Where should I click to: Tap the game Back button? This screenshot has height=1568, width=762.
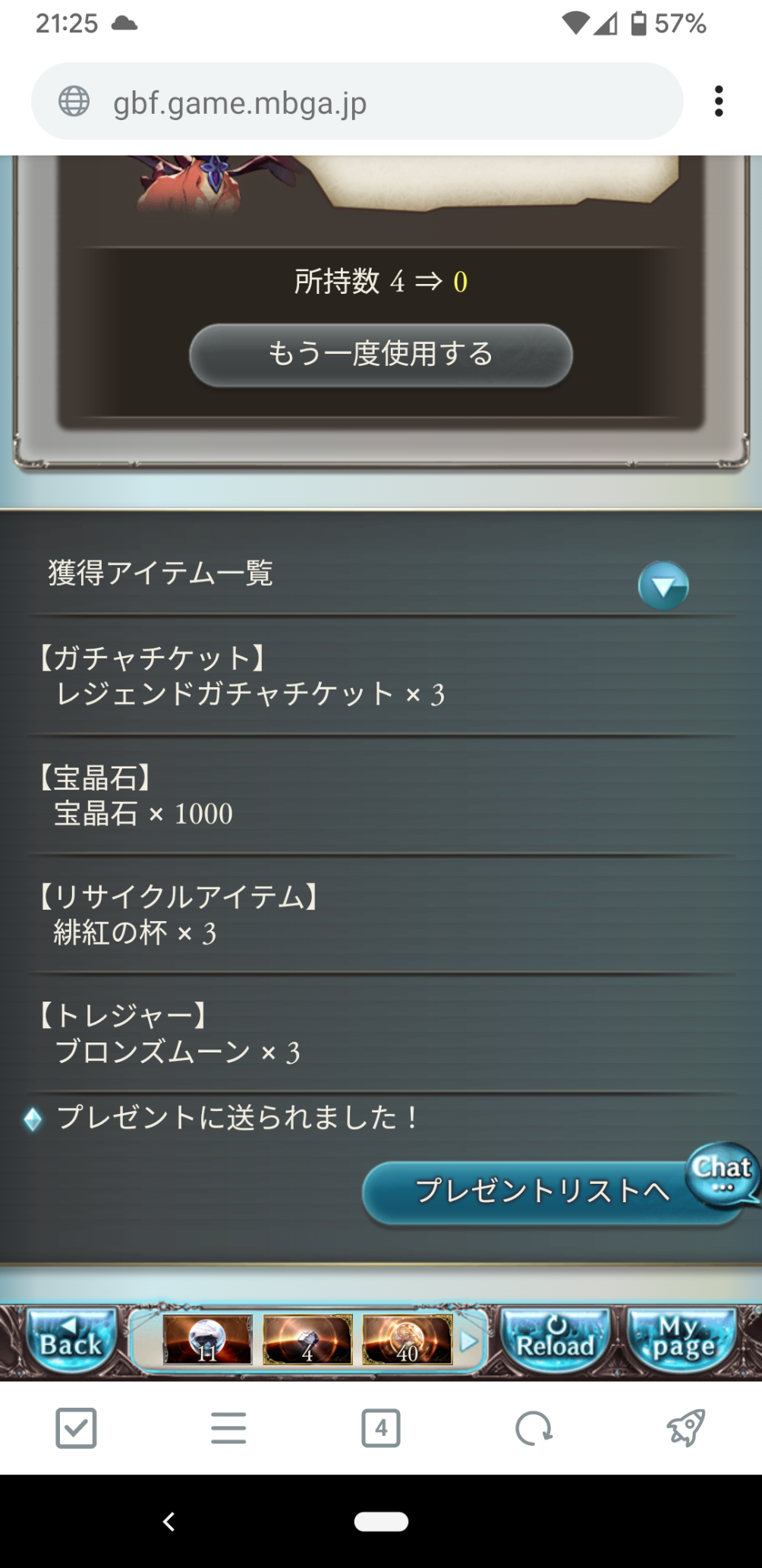tap(71, 1339)
